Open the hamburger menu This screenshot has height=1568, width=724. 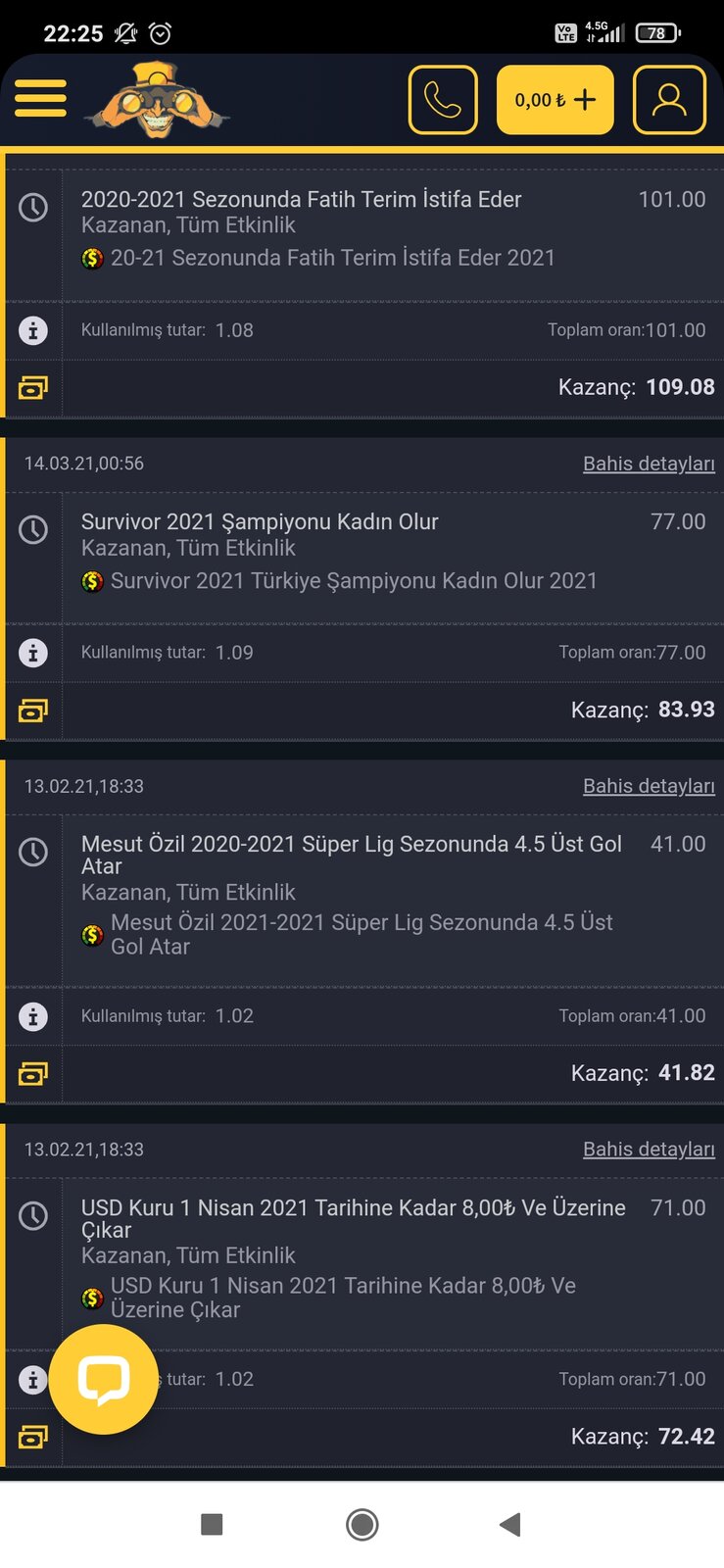[x=40, y=99]
